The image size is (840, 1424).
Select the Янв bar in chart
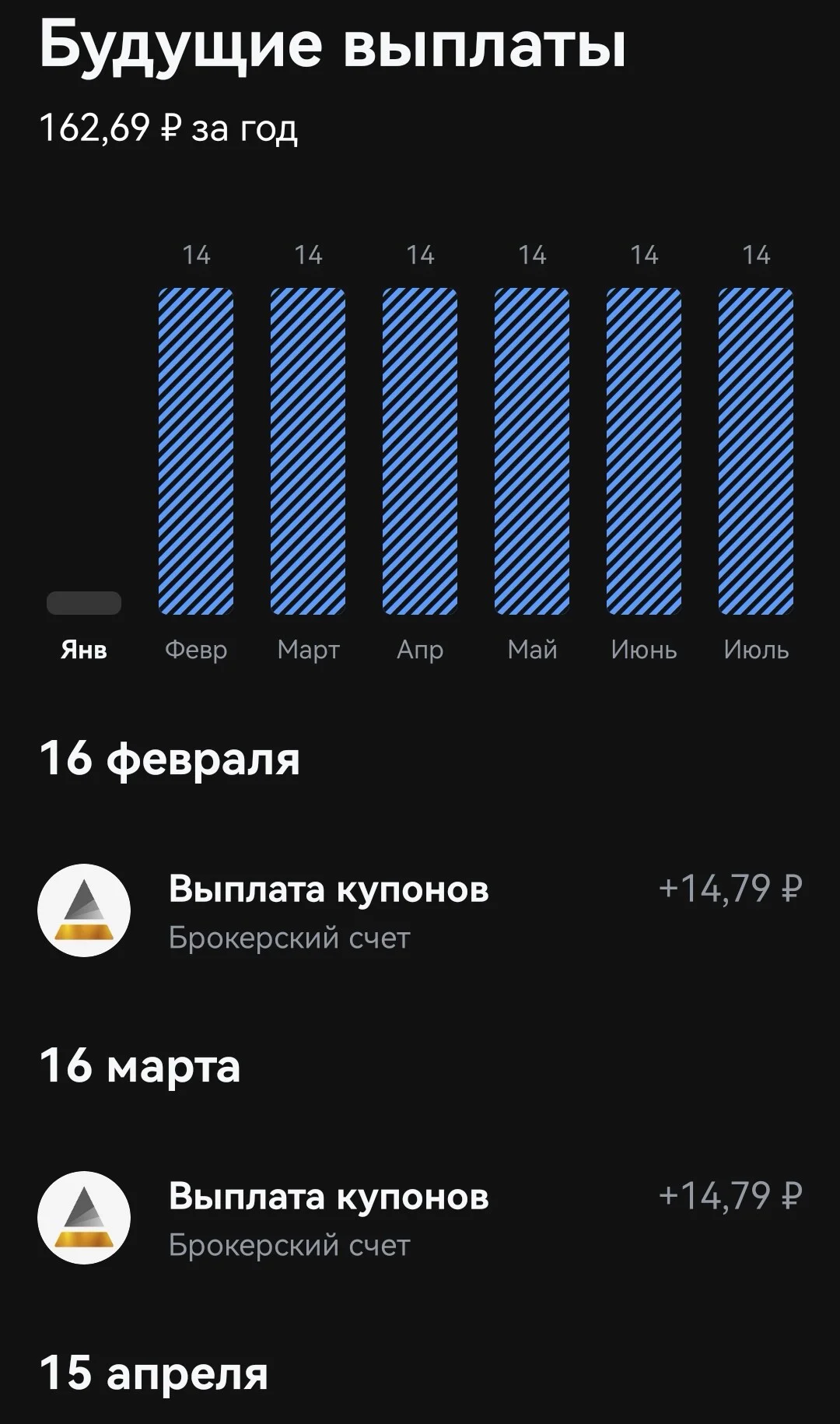click(x=84, y=603)
